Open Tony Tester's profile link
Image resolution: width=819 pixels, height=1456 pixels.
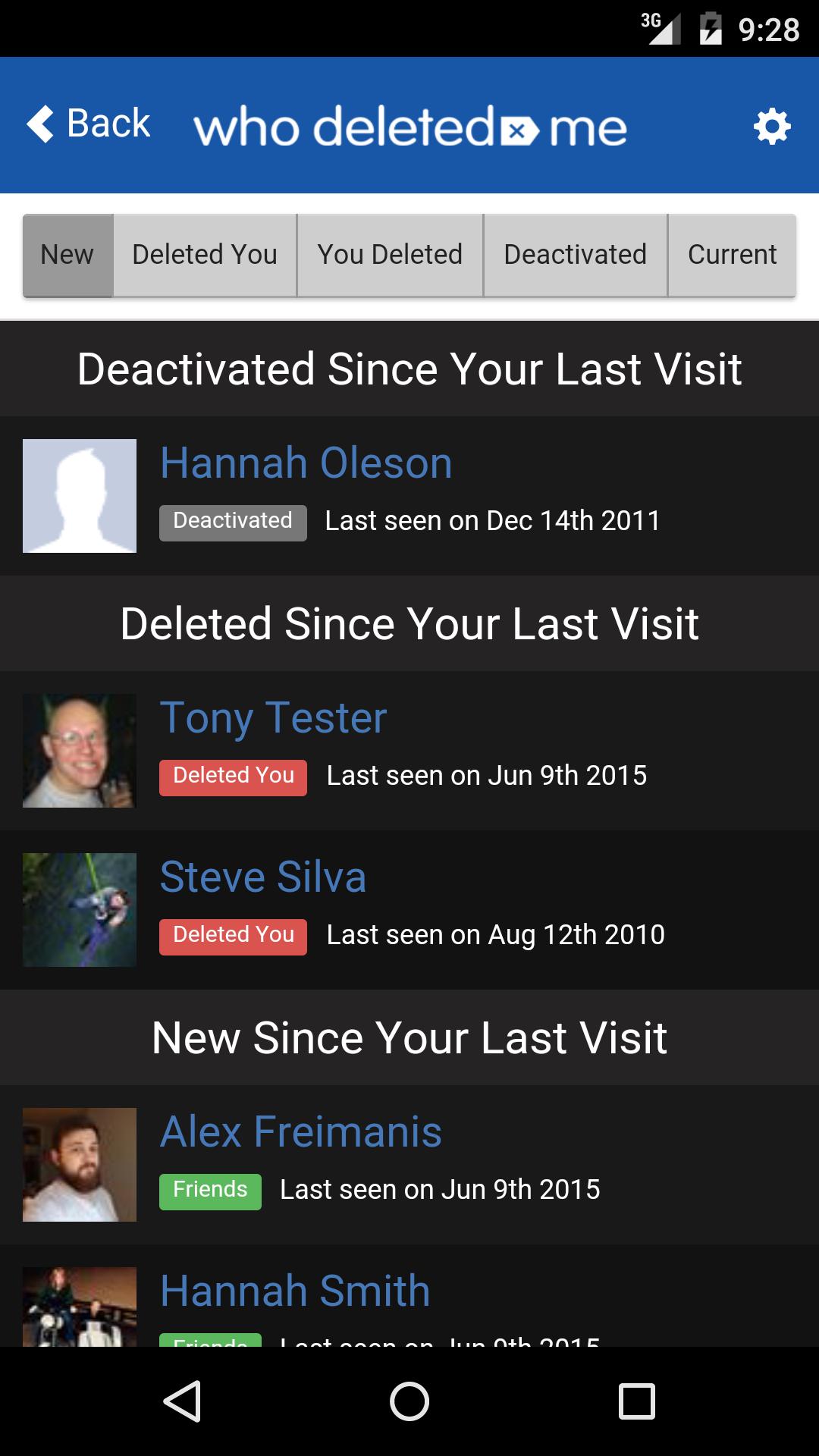pyautogui.click(x=273, y=717)
